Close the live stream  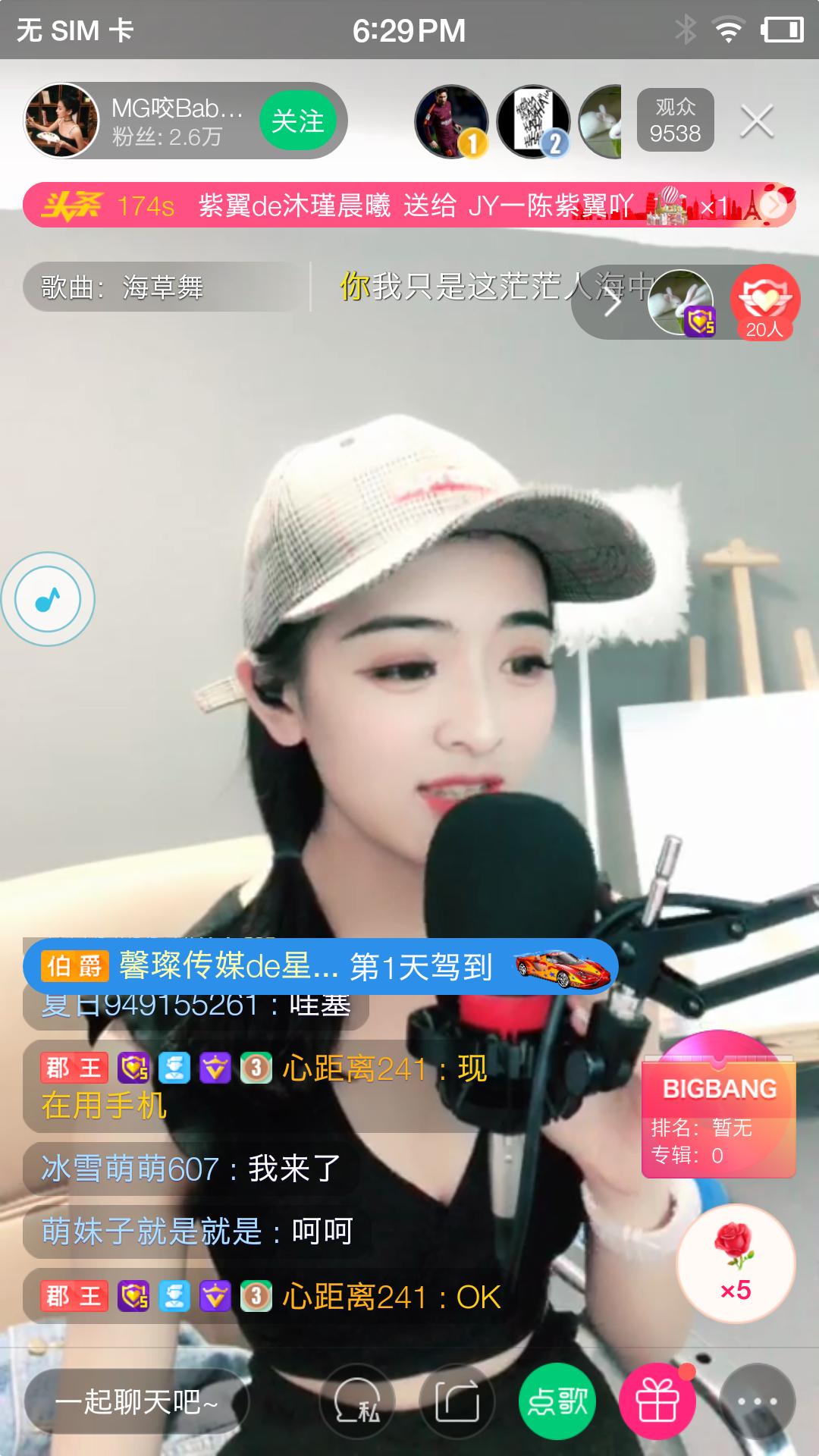(757, 121)
